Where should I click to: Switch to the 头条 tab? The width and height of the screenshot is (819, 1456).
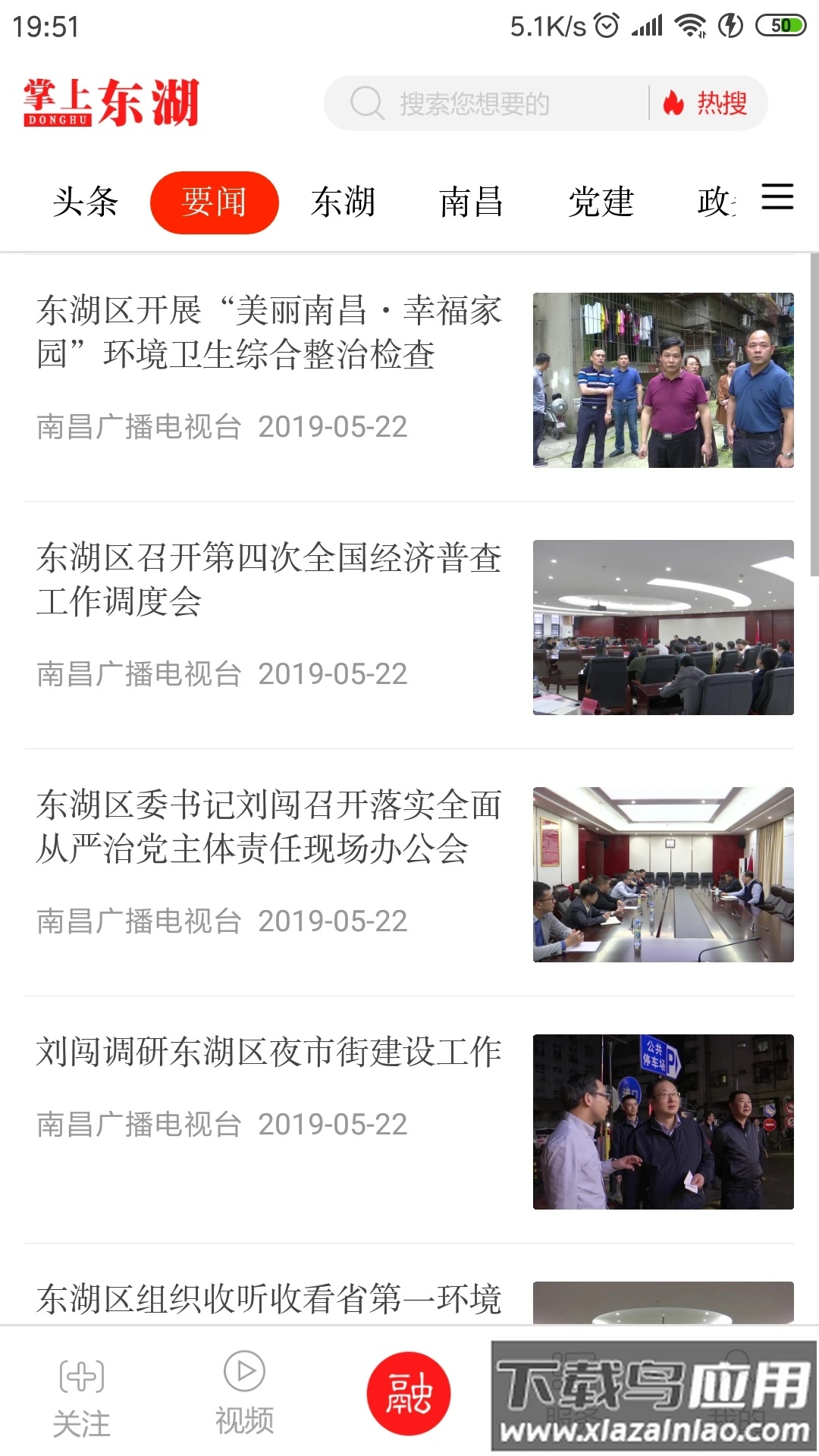[86, 202]
